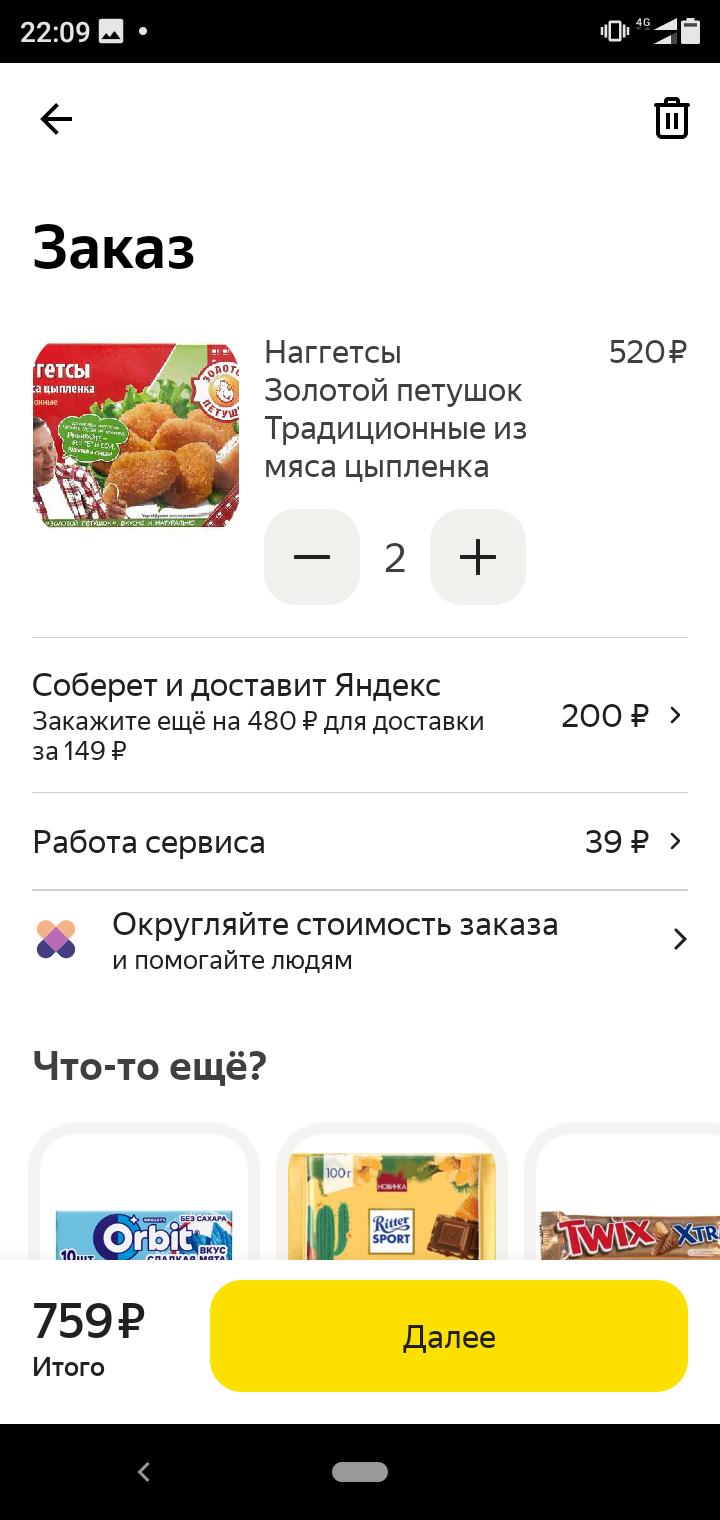
Task: Select the Ritter Sport chocolate card
Action: (392, 1191)
